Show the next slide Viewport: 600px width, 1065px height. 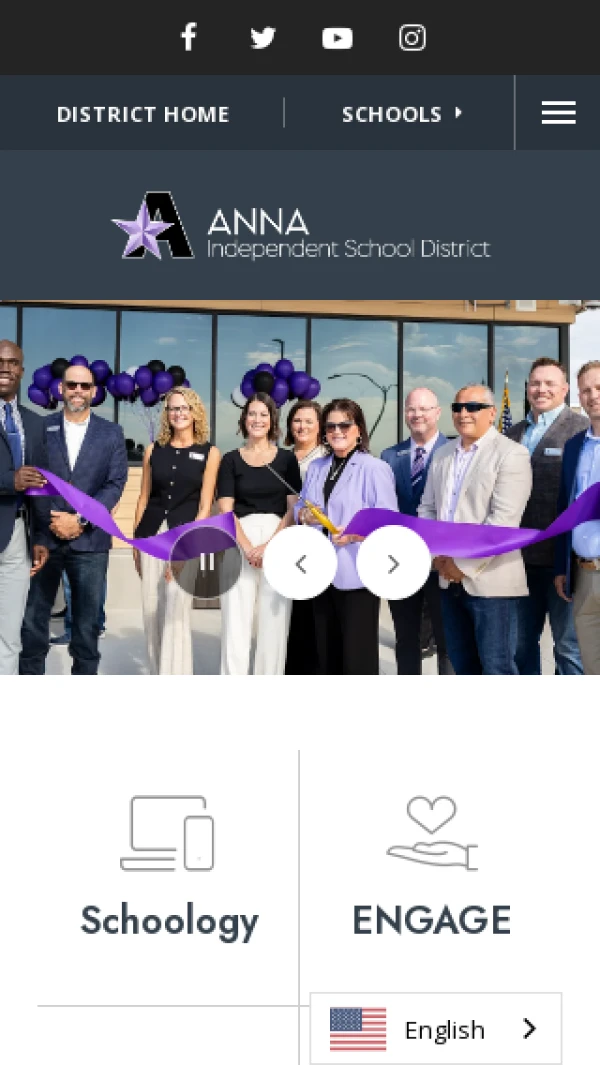(x=393, y=563)
